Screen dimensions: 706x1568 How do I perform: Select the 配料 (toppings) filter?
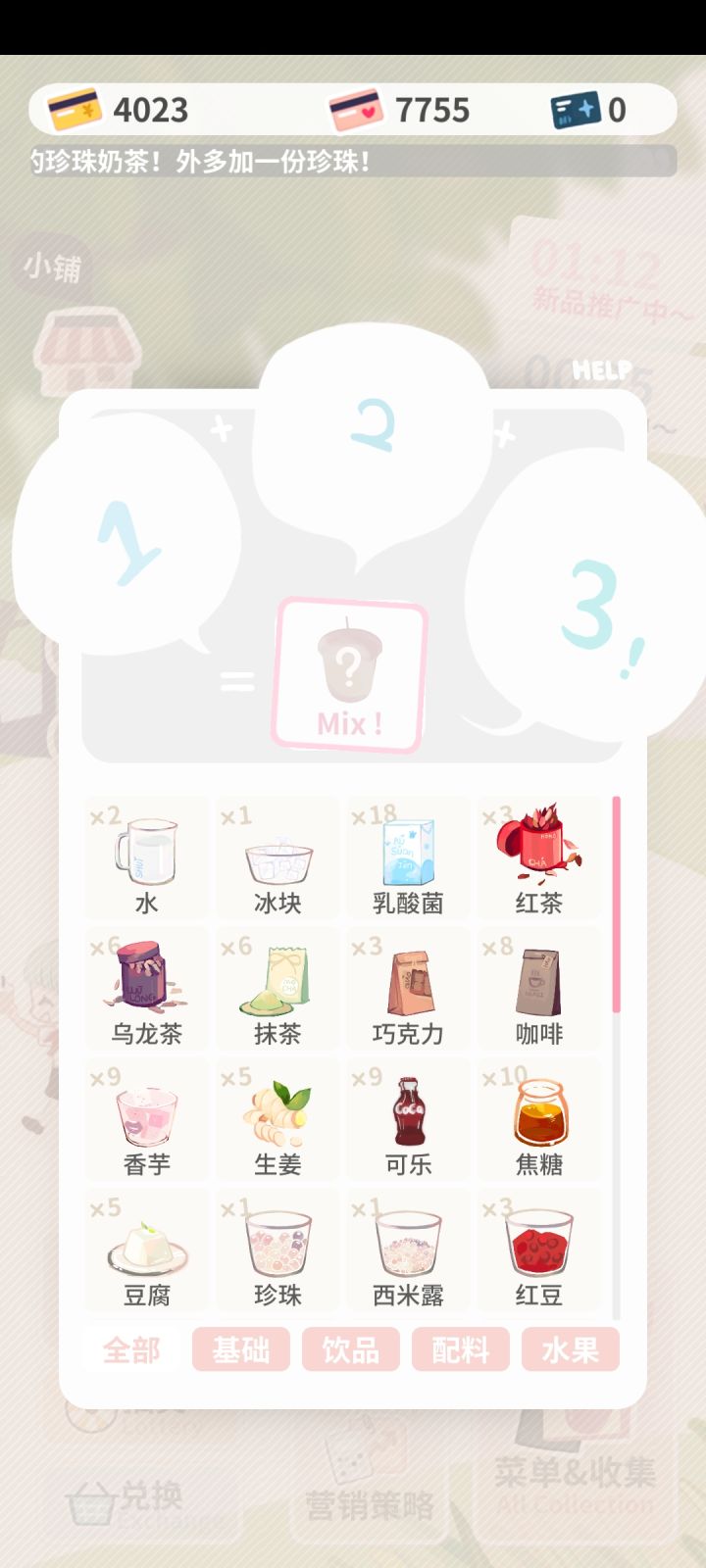460,1349
